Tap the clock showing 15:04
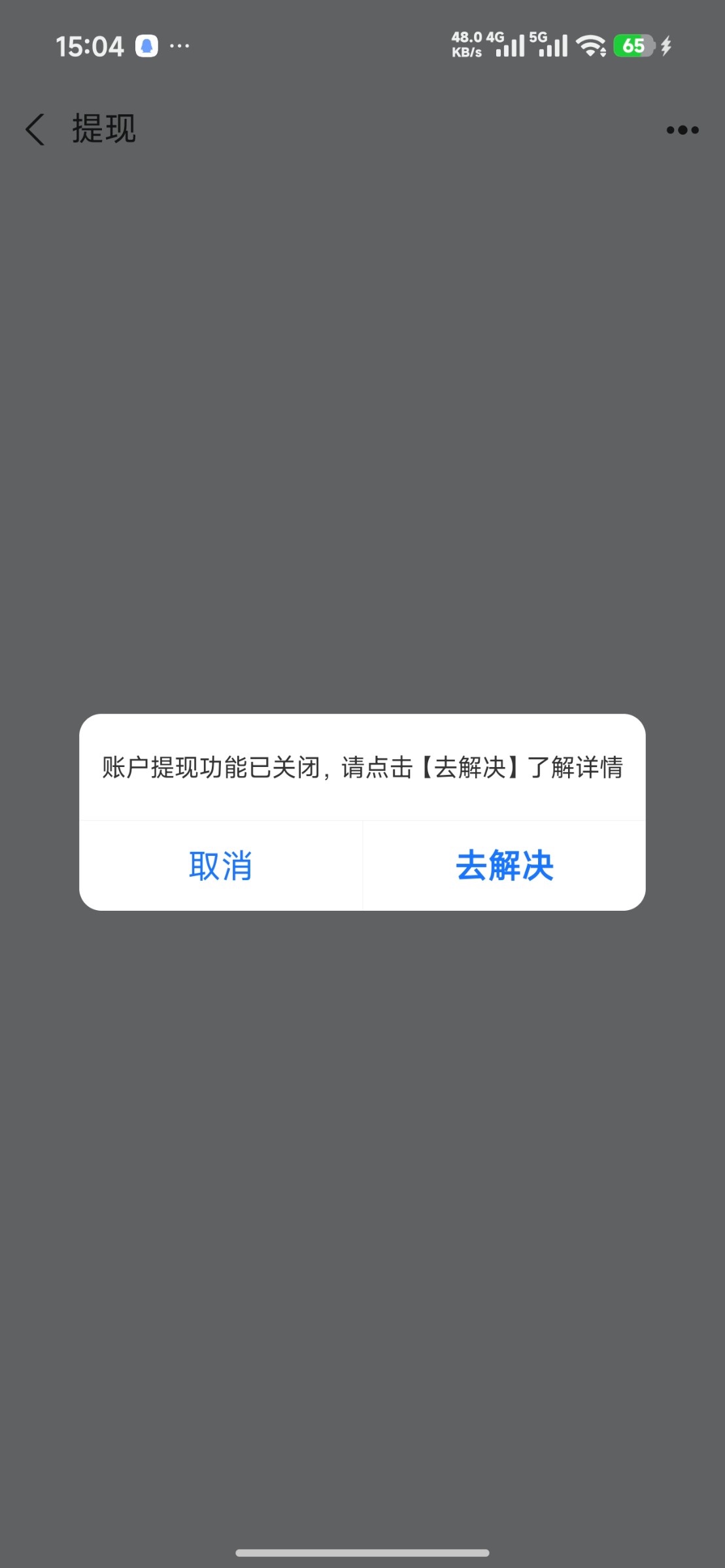Viewport: 725px width, 1568px height. pyautogui.click(x=90, y=45)
